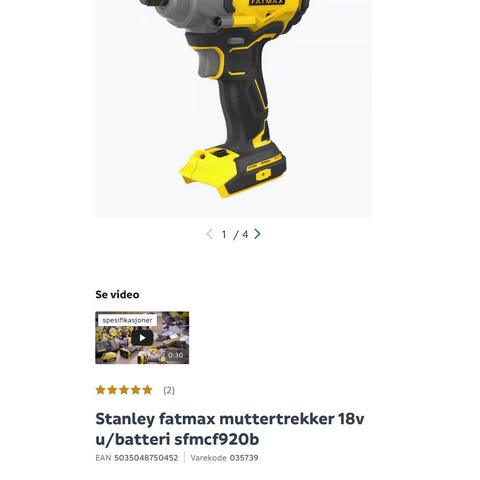Open the Stanley Fatmax product image

pos(233,109)
